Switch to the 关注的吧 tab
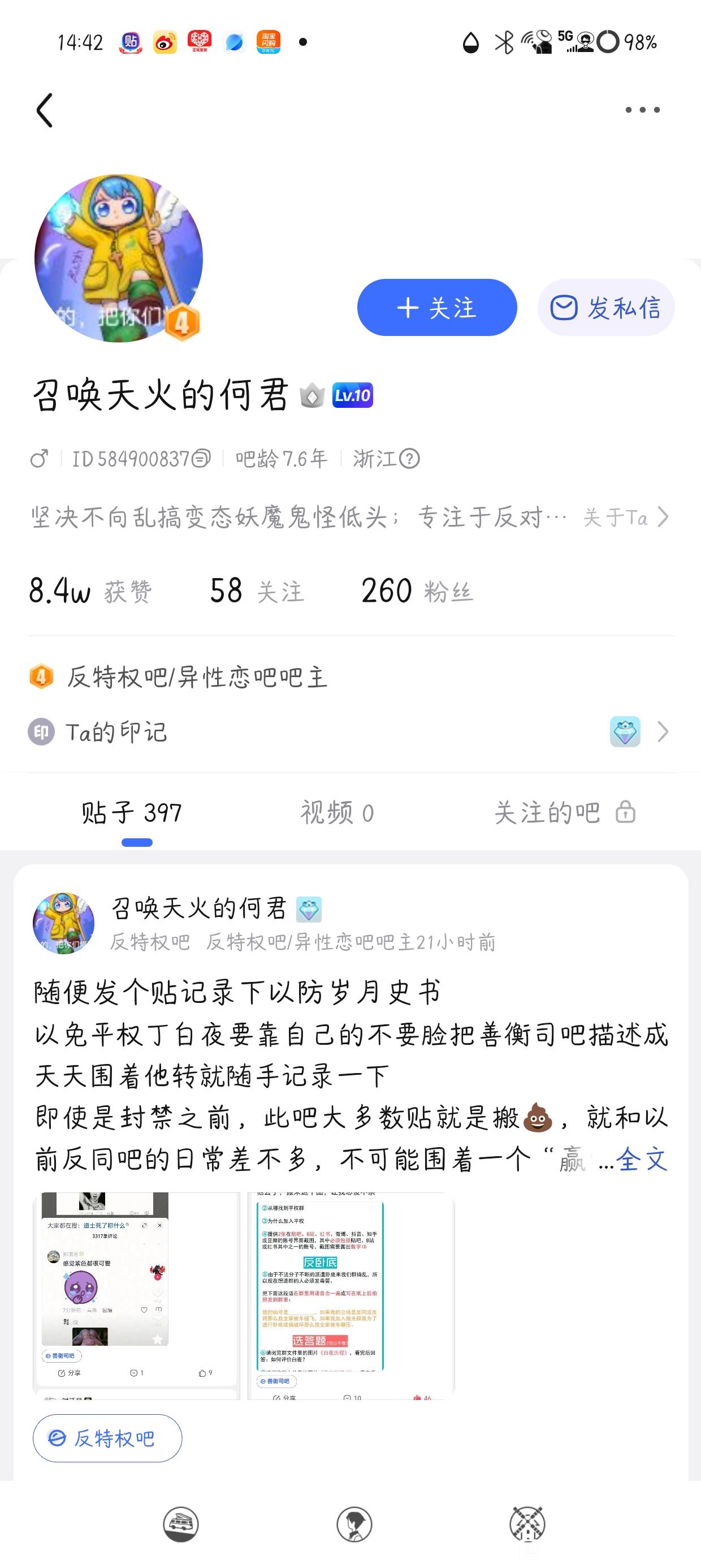 point(564,813)
